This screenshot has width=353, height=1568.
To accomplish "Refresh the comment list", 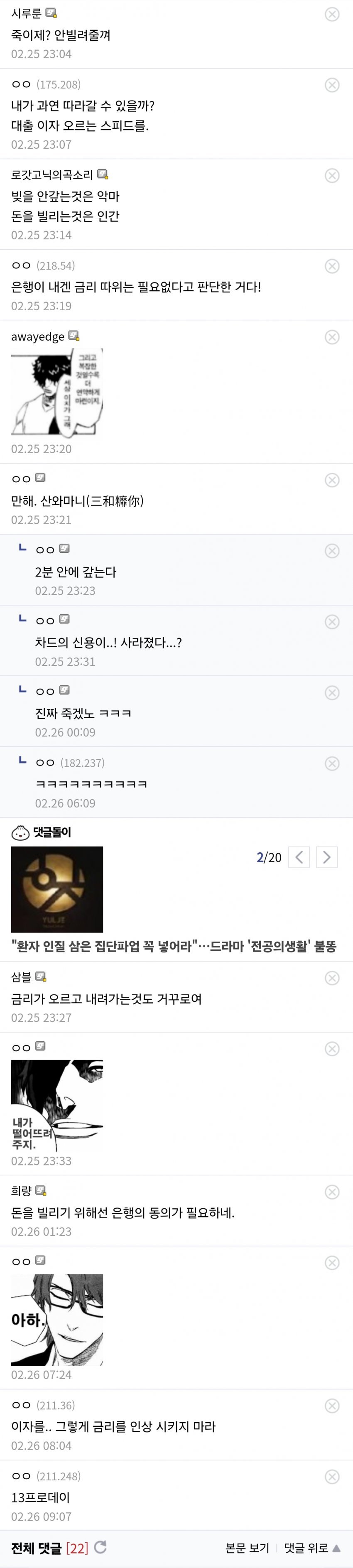I will pyautogui.click(x=101, y=1547).
